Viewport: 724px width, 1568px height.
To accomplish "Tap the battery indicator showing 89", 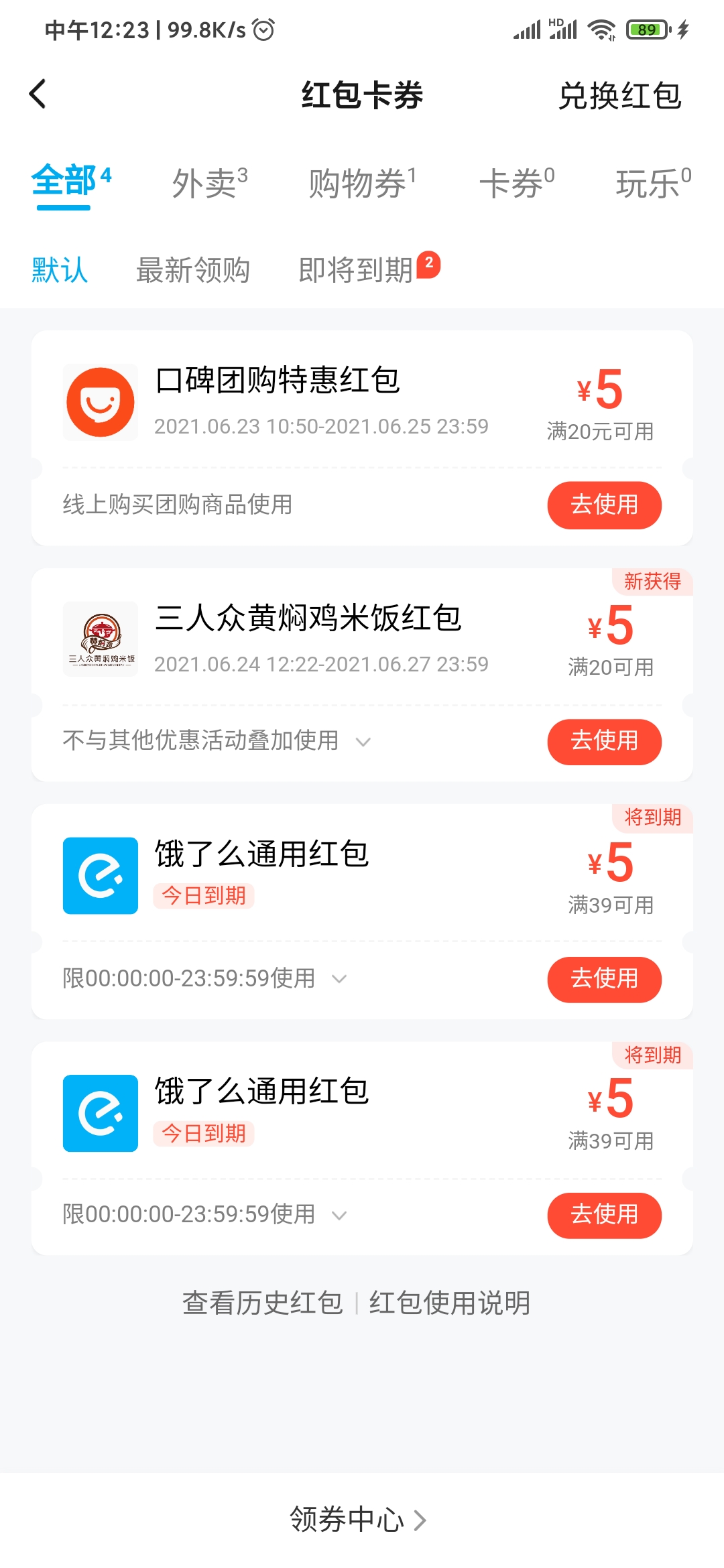I will 646,29.
